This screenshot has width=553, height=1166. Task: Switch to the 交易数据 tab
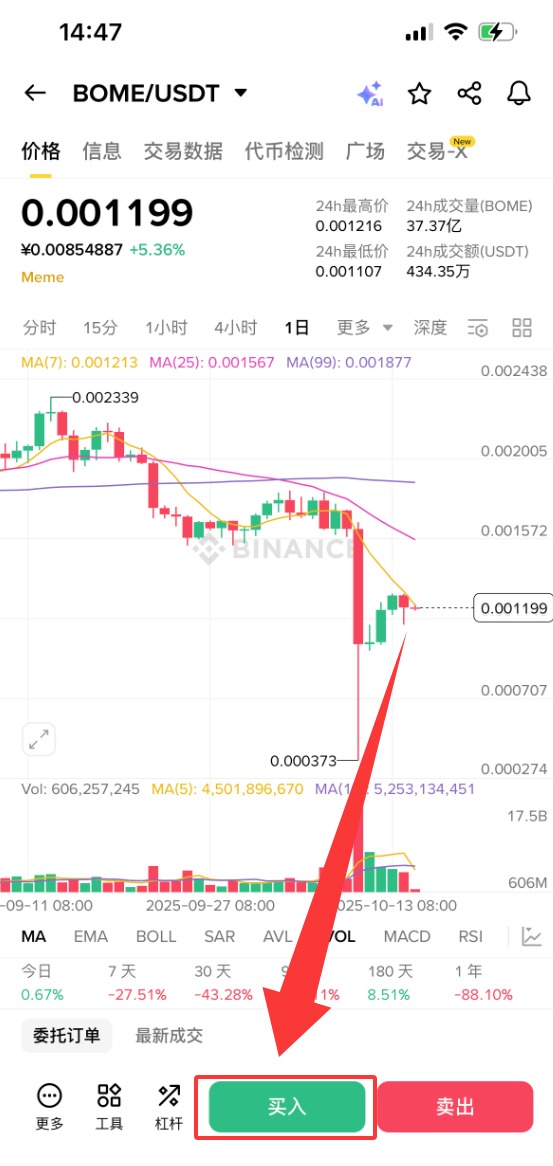coord(183,151)
